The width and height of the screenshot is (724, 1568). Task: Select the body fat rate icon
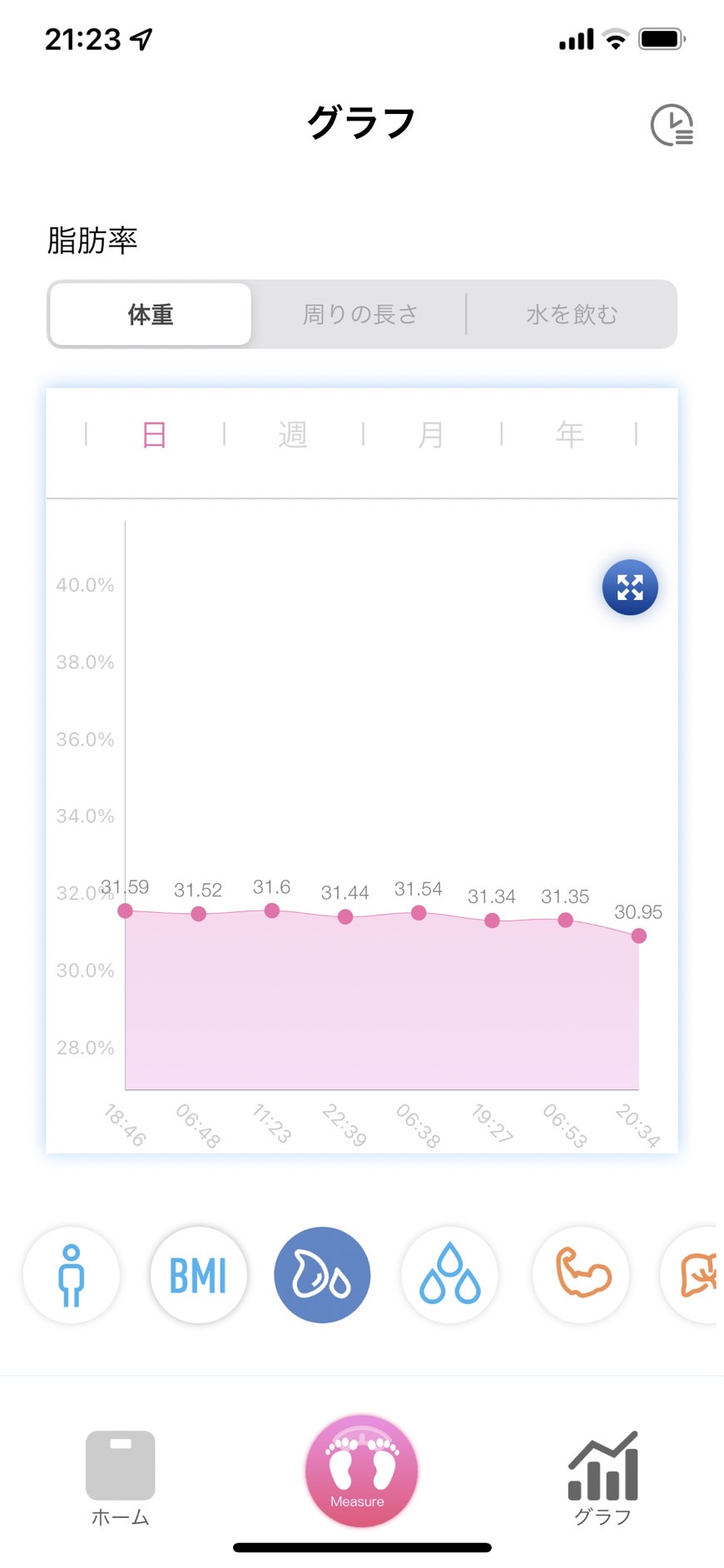click(x=322, y=1275)
